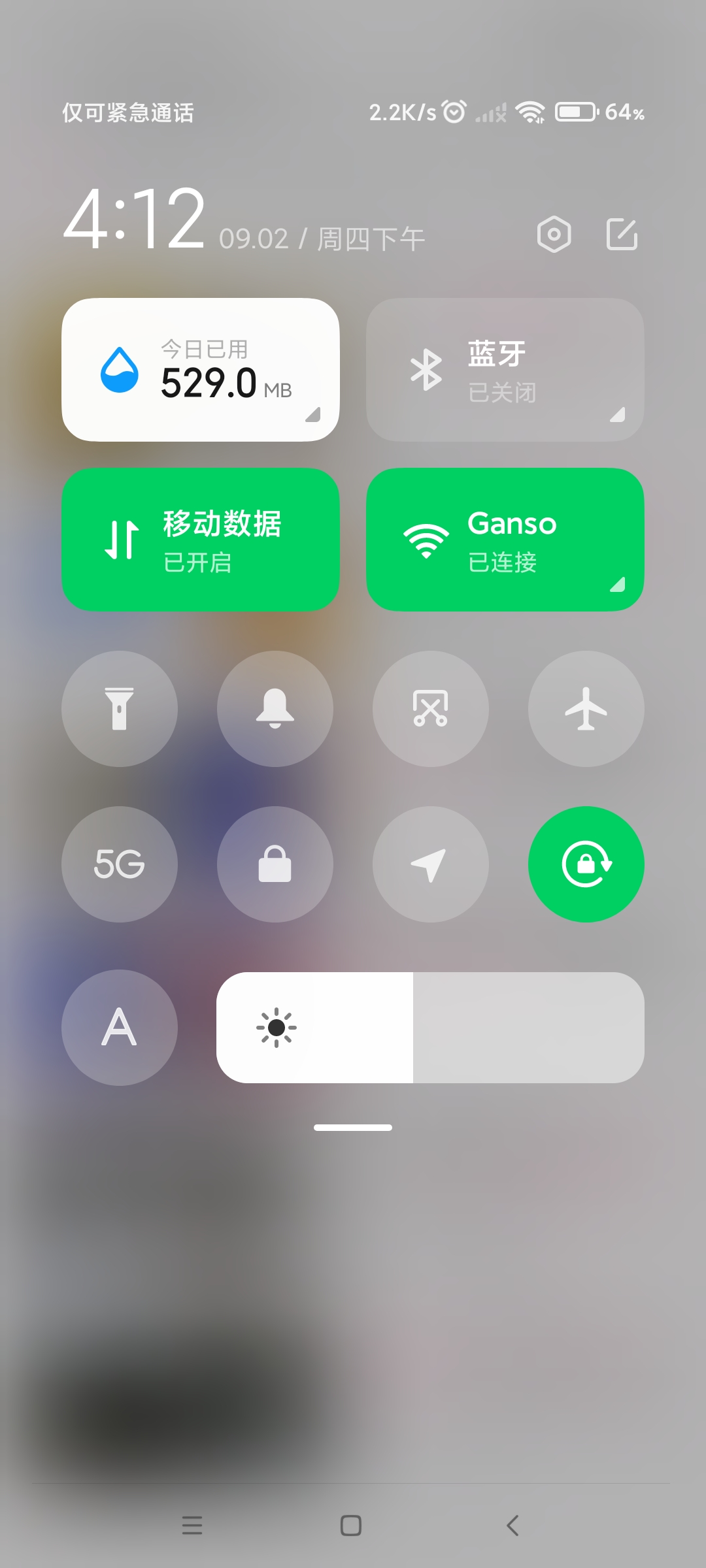Tap the brightness slider to adjust it
The width and height of the screenshot is (706, 1568).
click(430, 1028)
